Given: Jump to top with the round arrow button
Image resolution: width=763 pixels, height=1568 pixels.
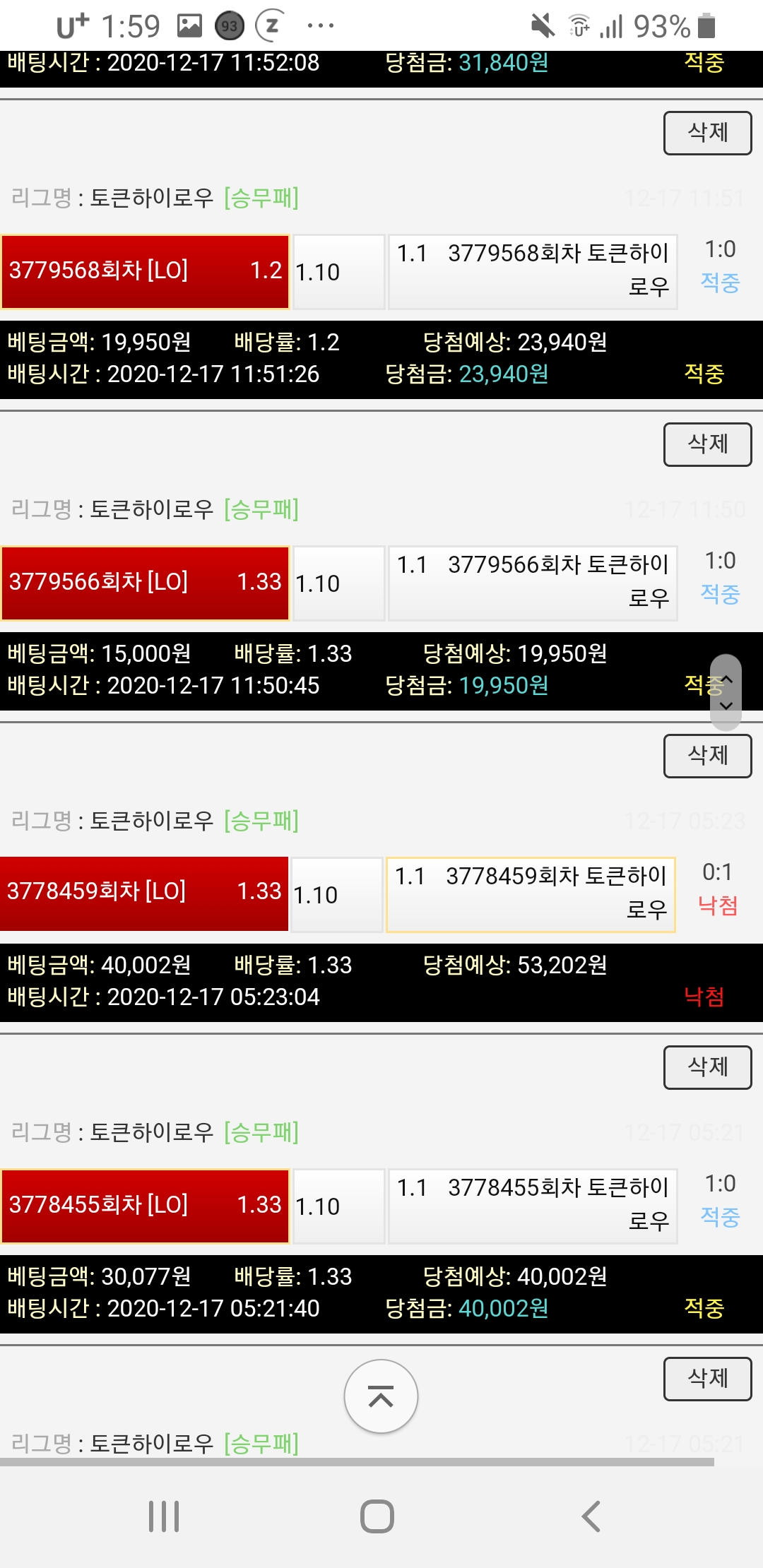Looking at the screenshot, I should coord(381,1396).
